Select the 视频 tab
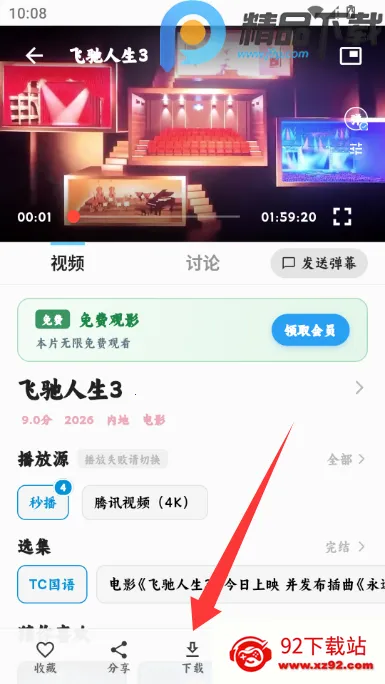Viewport: 385px width, 684px height. 67,263
